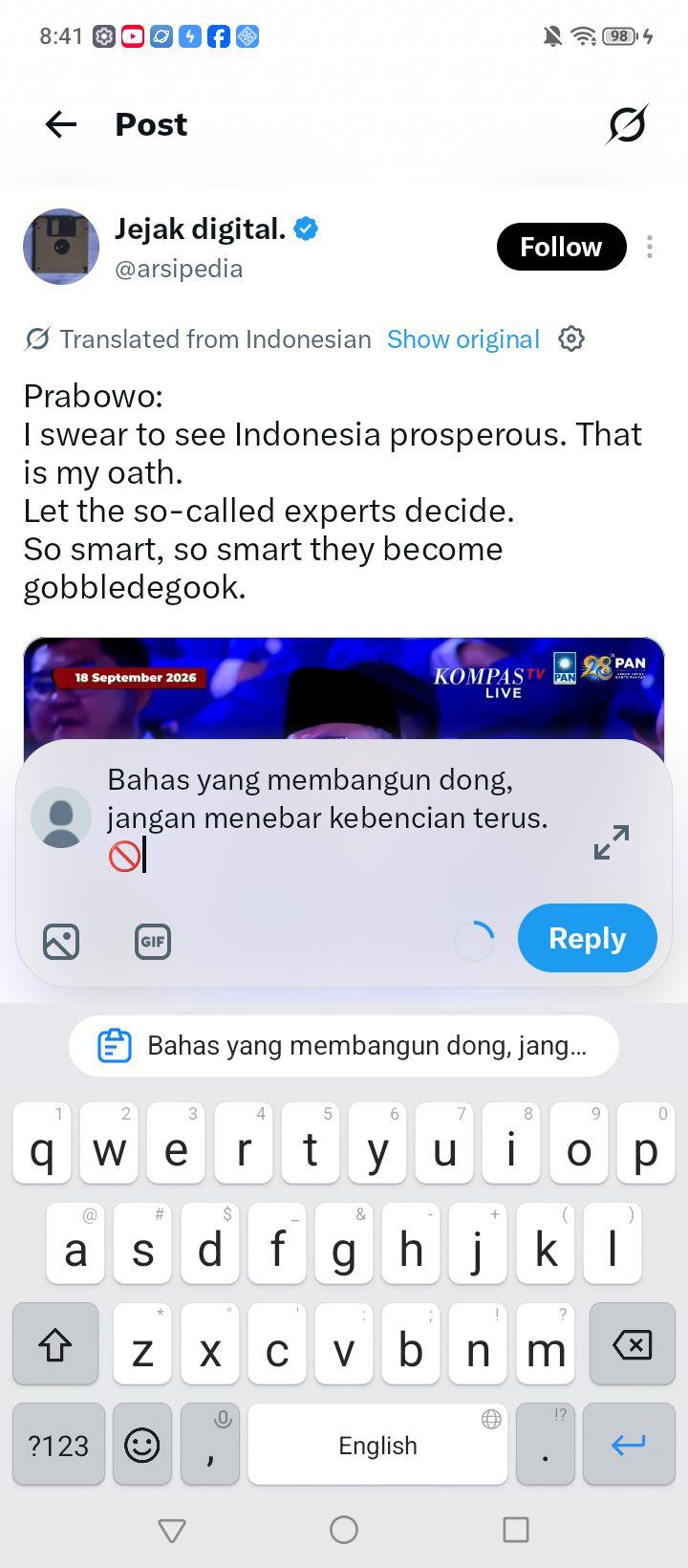Open the post overflow menu beside Follow
Viewport: 688px width, 1568px height.
pos(650,247)
